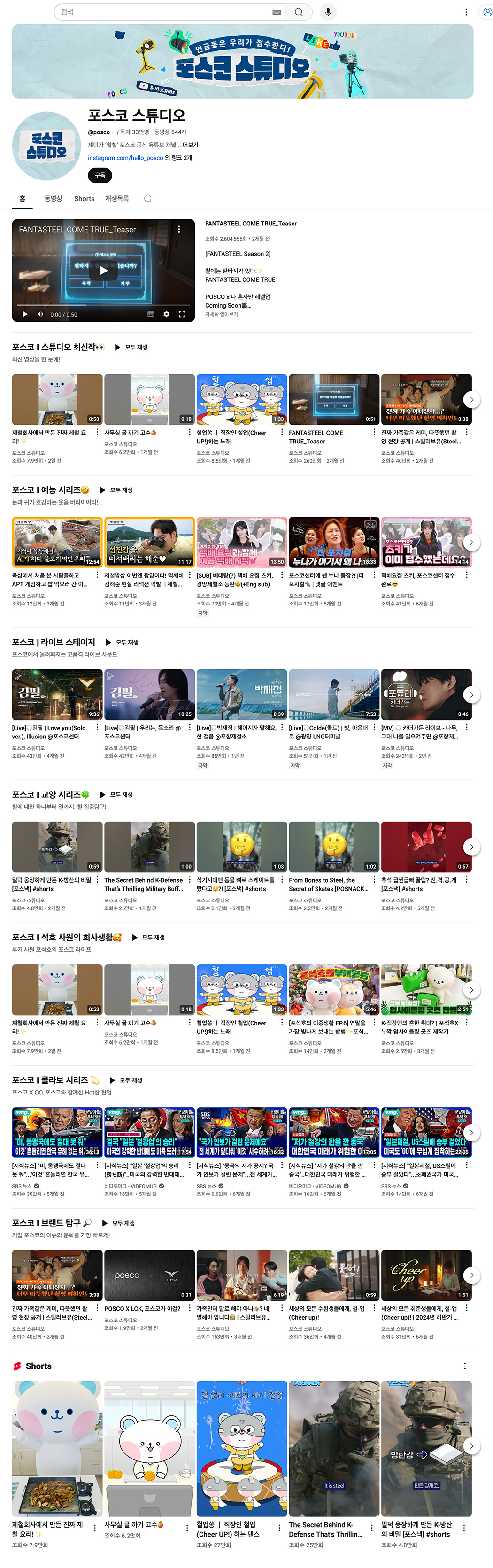Screen dimensions: 493x1568
Task: Open the Shorts section's more options menu
Action: coord(464,1366)
